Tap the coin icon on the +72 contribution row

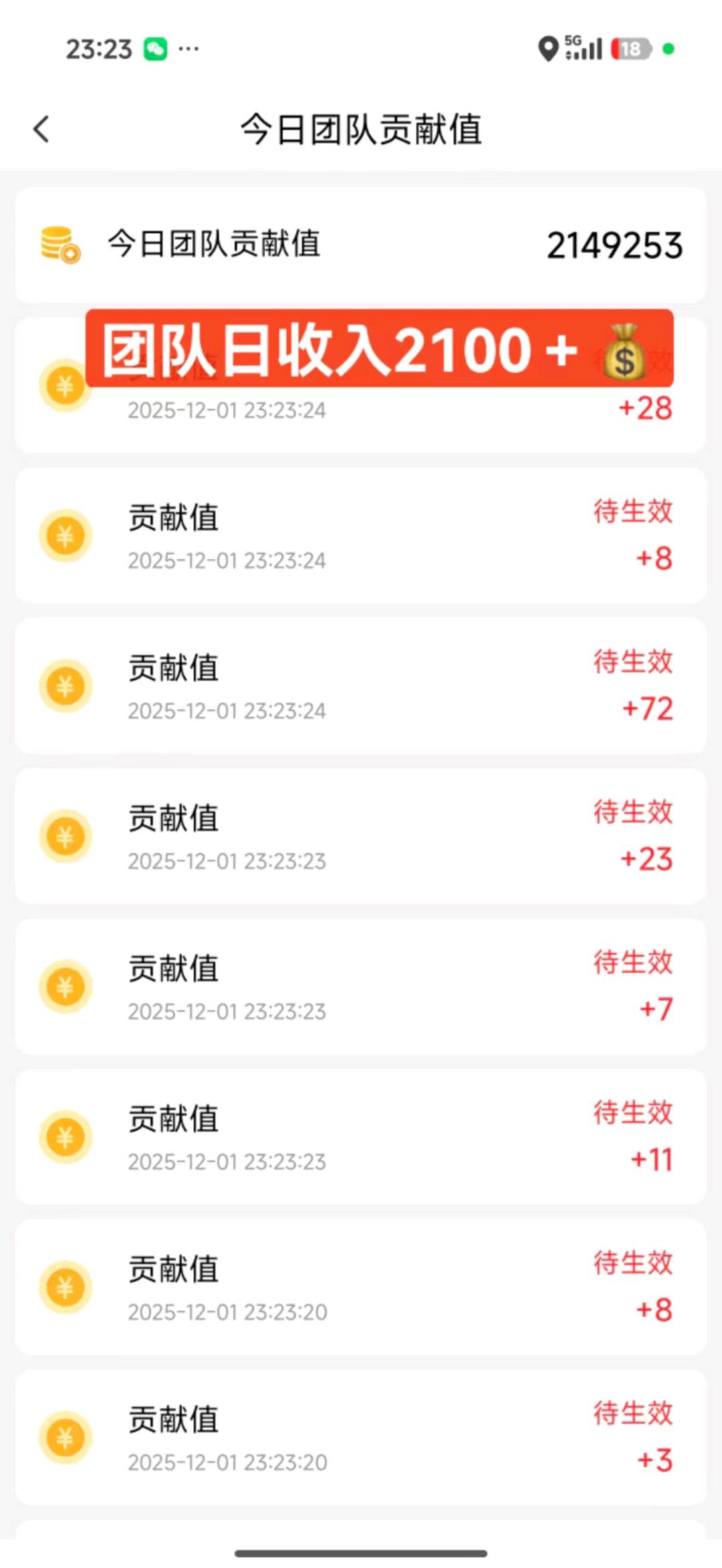click(x=65, y=686)
